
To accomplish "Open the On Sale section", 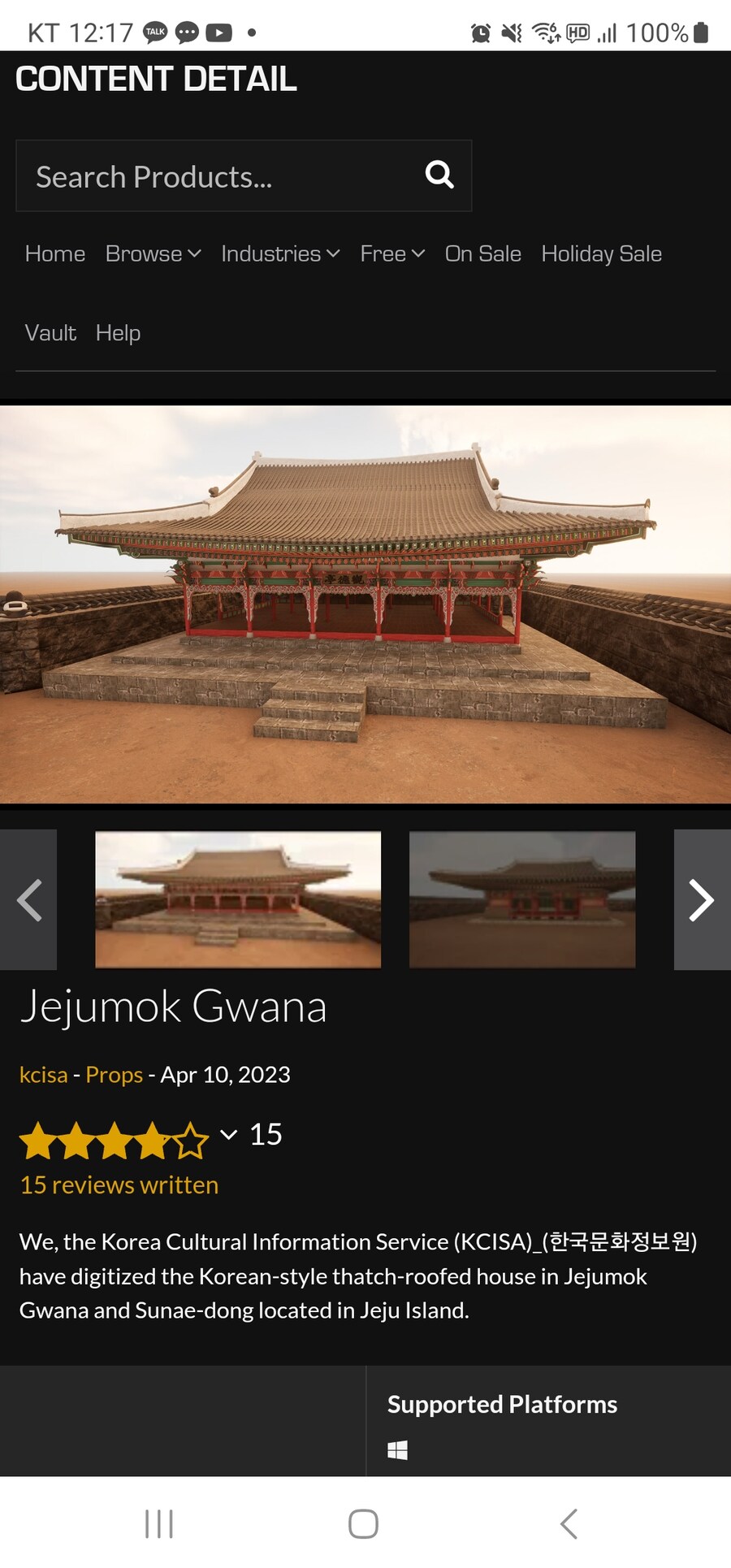I will pyautogui.click(x=483, y=253).
